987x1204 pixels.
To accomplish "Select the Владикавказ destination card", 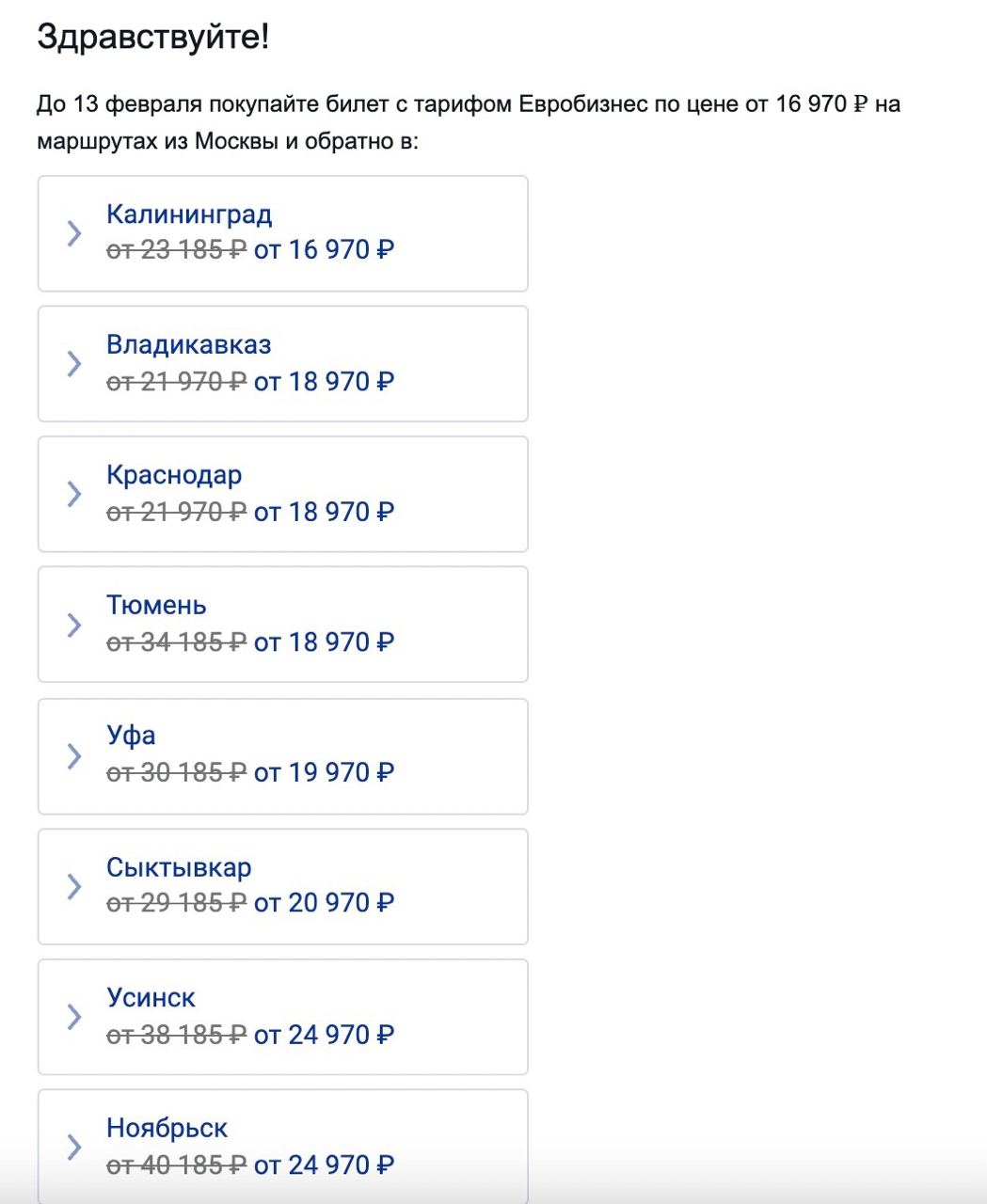I will point(282,364).
